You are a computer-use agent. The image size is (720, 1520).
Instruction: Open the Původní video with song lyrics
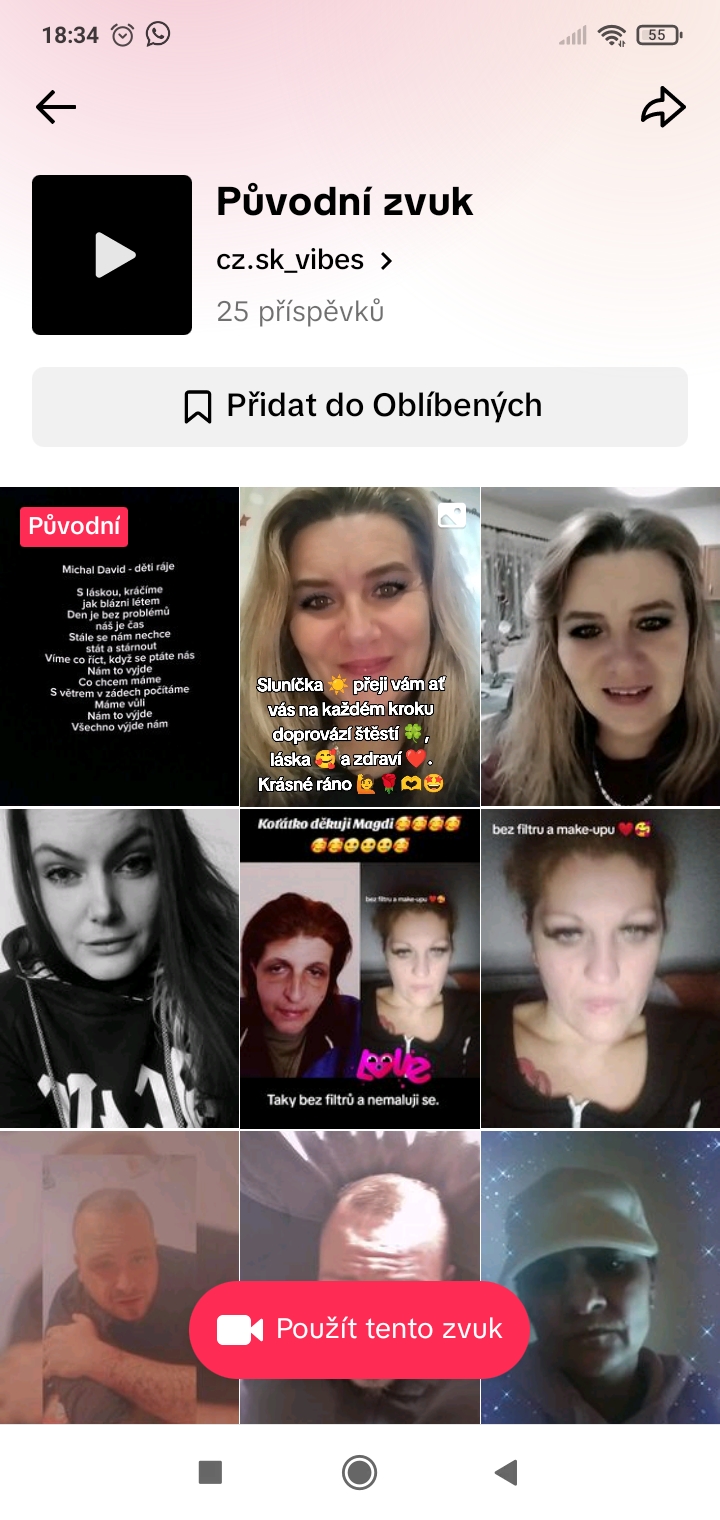pos(119,646)
